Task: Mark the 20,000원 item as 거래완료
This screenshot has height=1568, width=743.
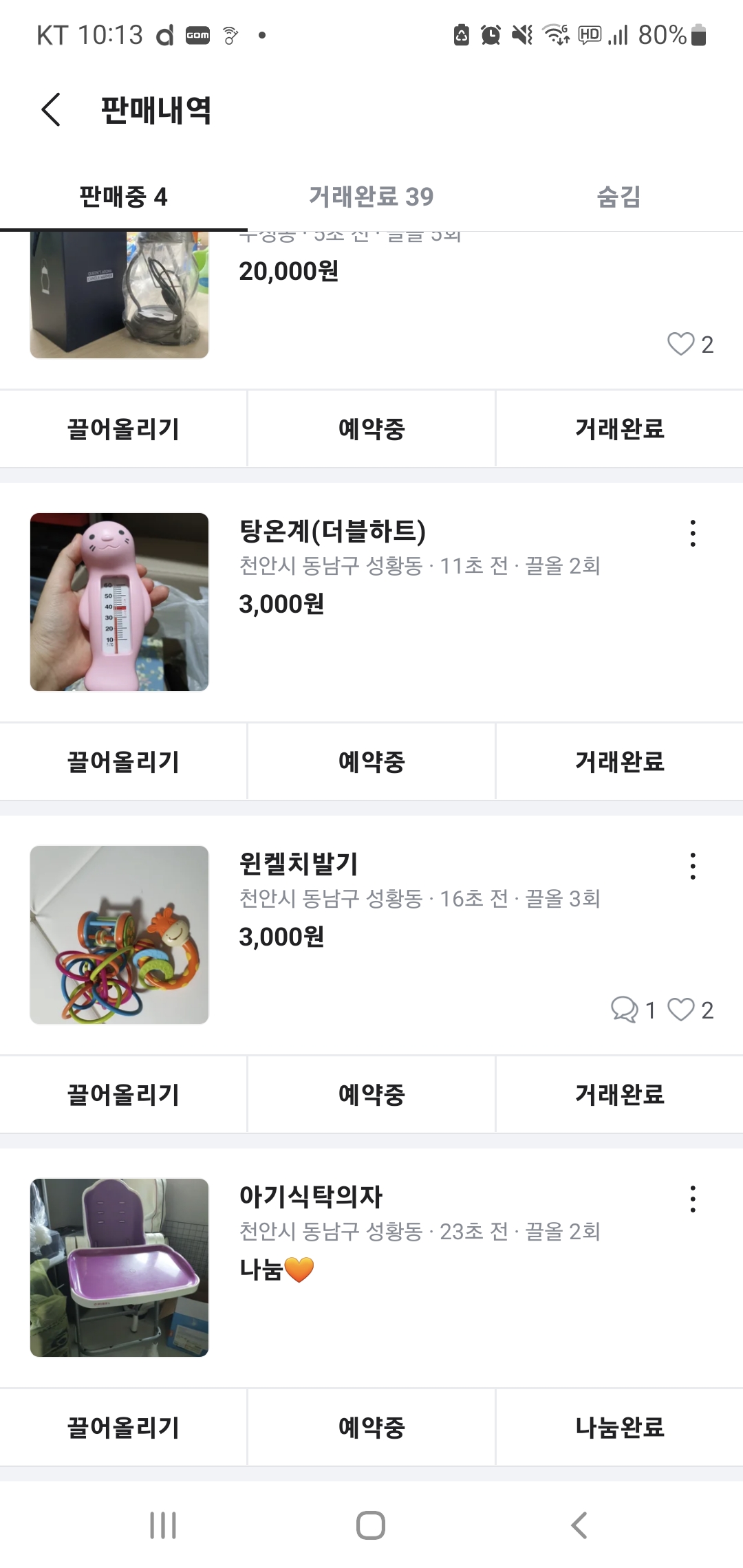Action: [619, 429]
